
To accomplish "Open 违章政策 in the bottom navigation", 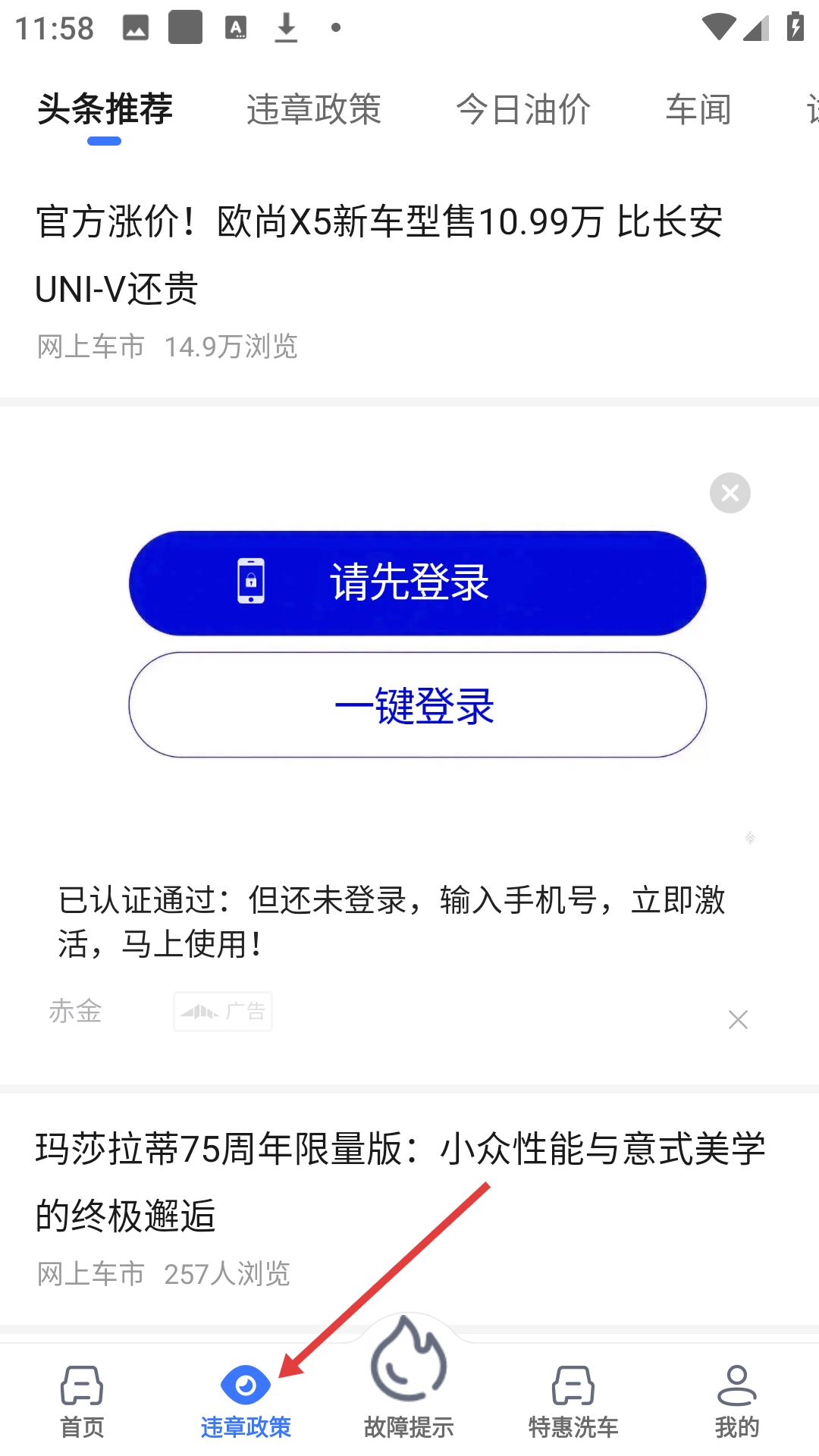I will tap(246, 1401).
